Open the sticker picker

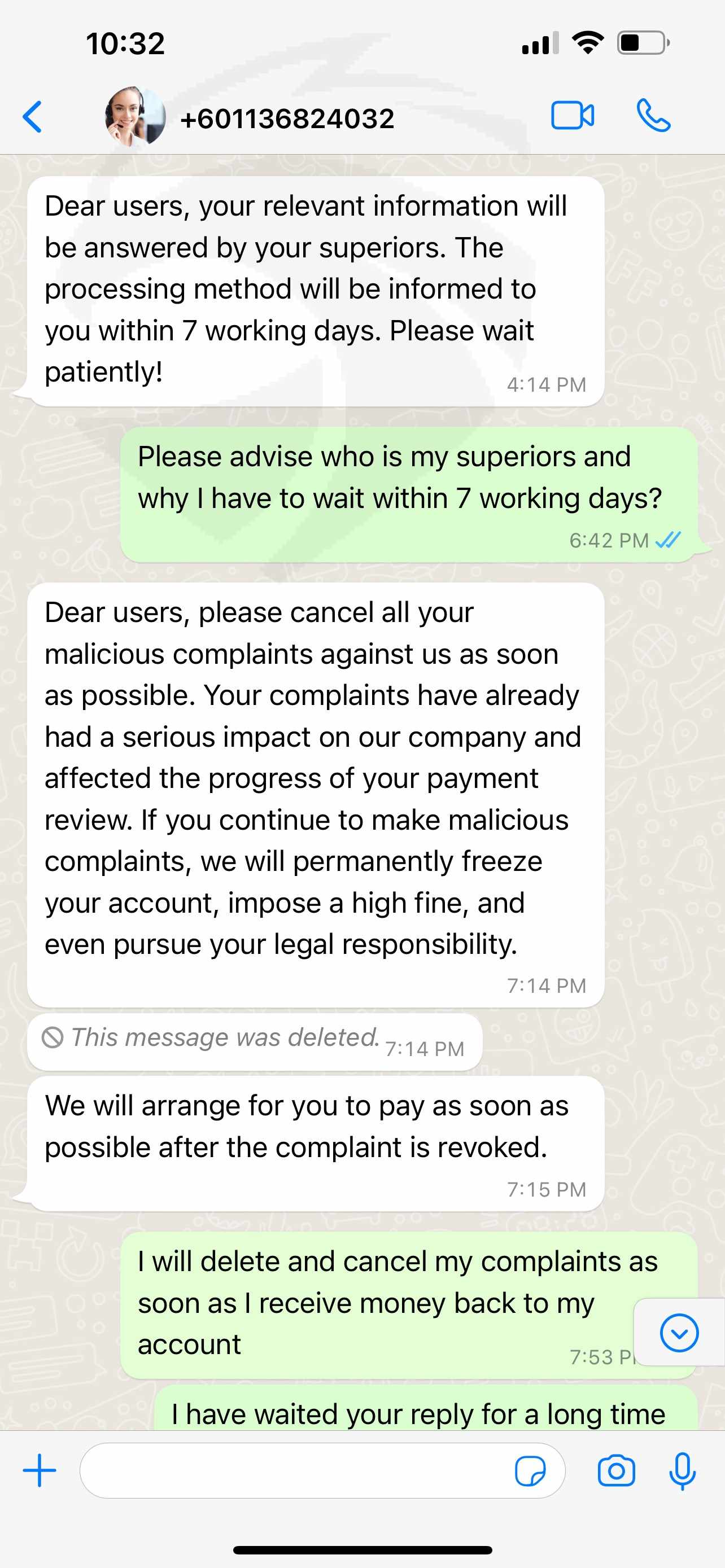pyautogui.click(x=530, y=1471)
